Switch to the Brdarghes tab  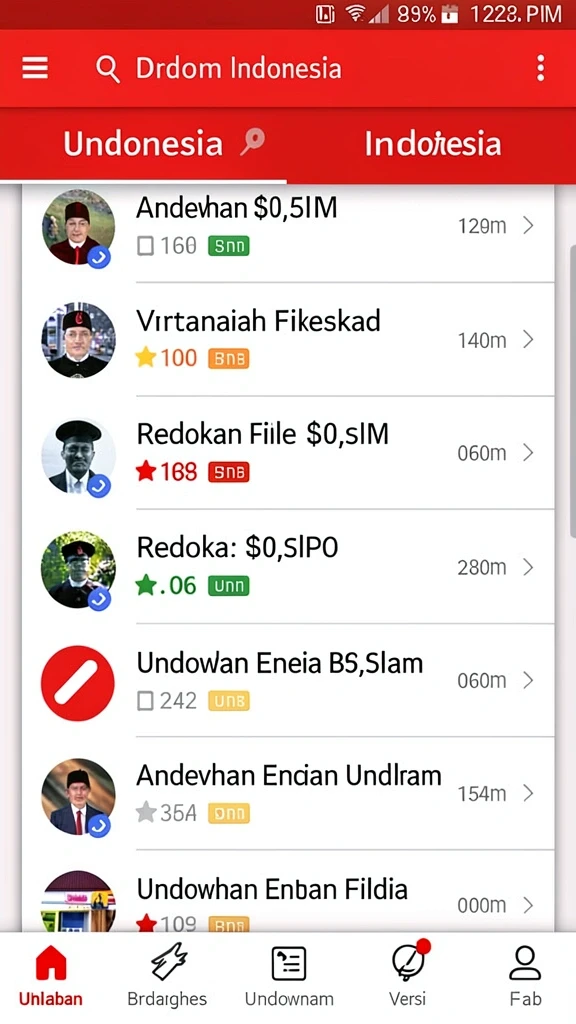click(x=167, y=976)
